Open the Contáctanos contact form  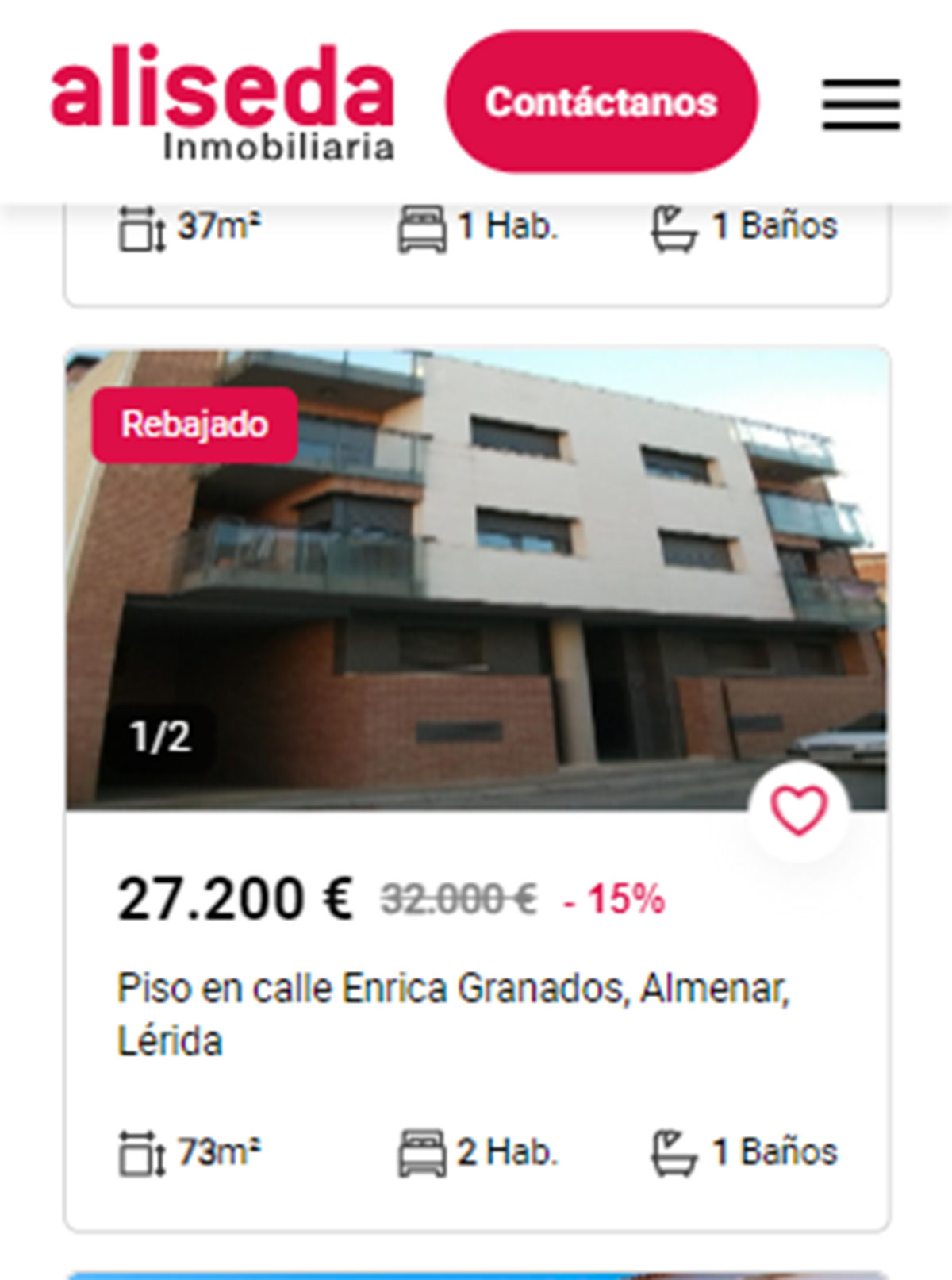(x=603, y=102)
